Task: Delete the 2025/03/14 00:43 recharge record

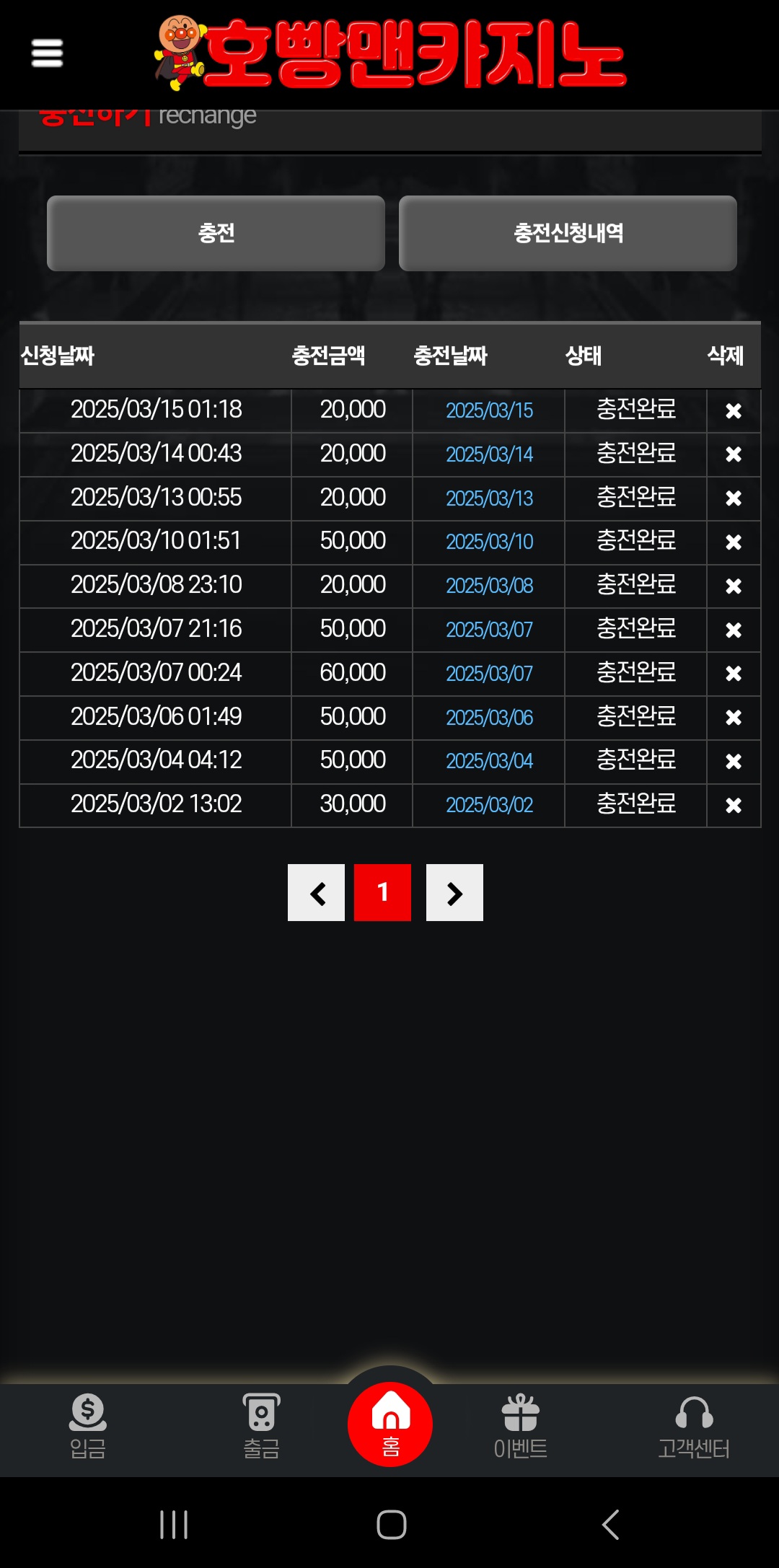Action: tap(733, 454)
